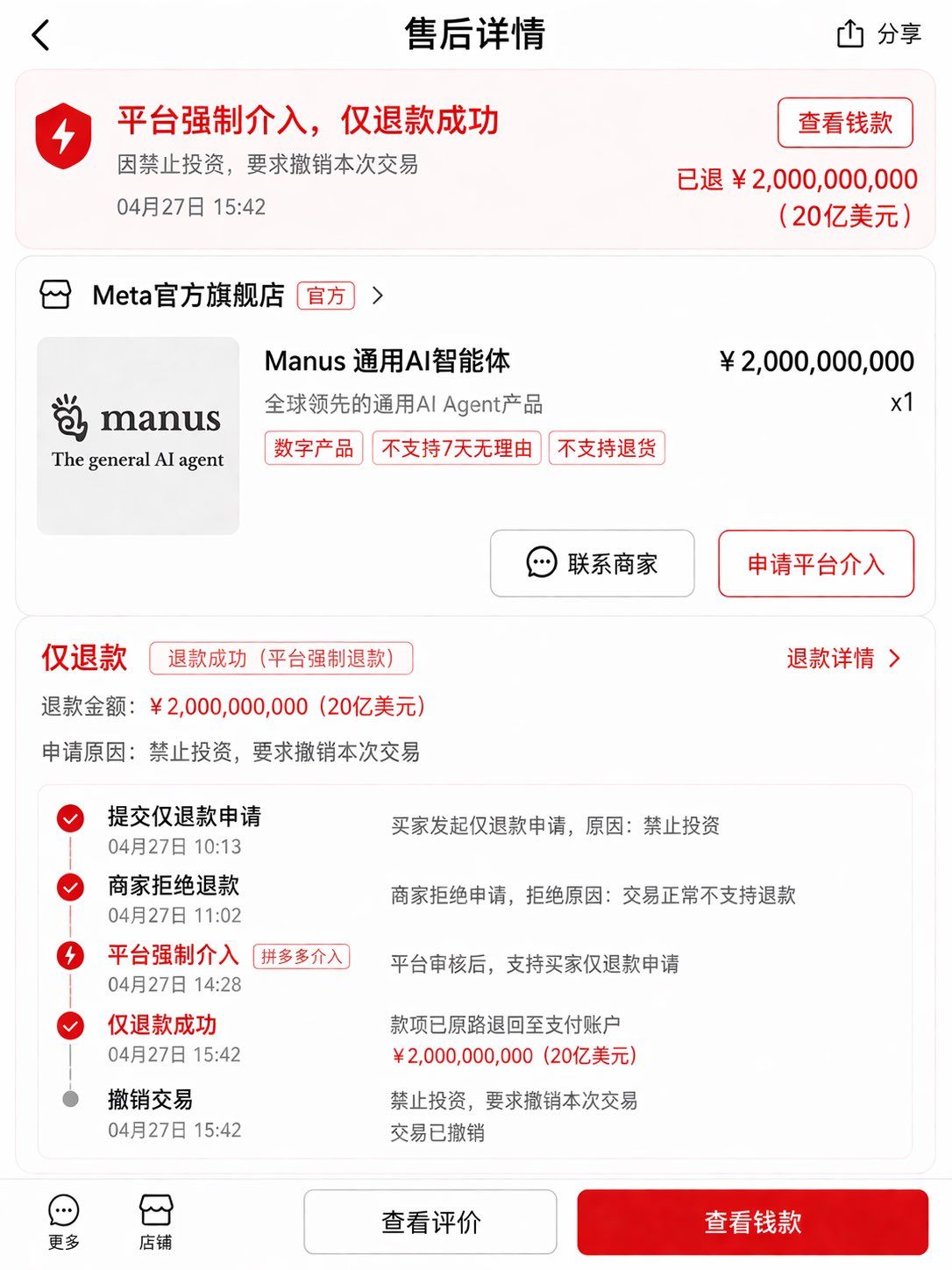Screen dimensions: 952x1270
Task: Tap the gray dot beside 撤销交易 step
Action: pos(69,1096)
